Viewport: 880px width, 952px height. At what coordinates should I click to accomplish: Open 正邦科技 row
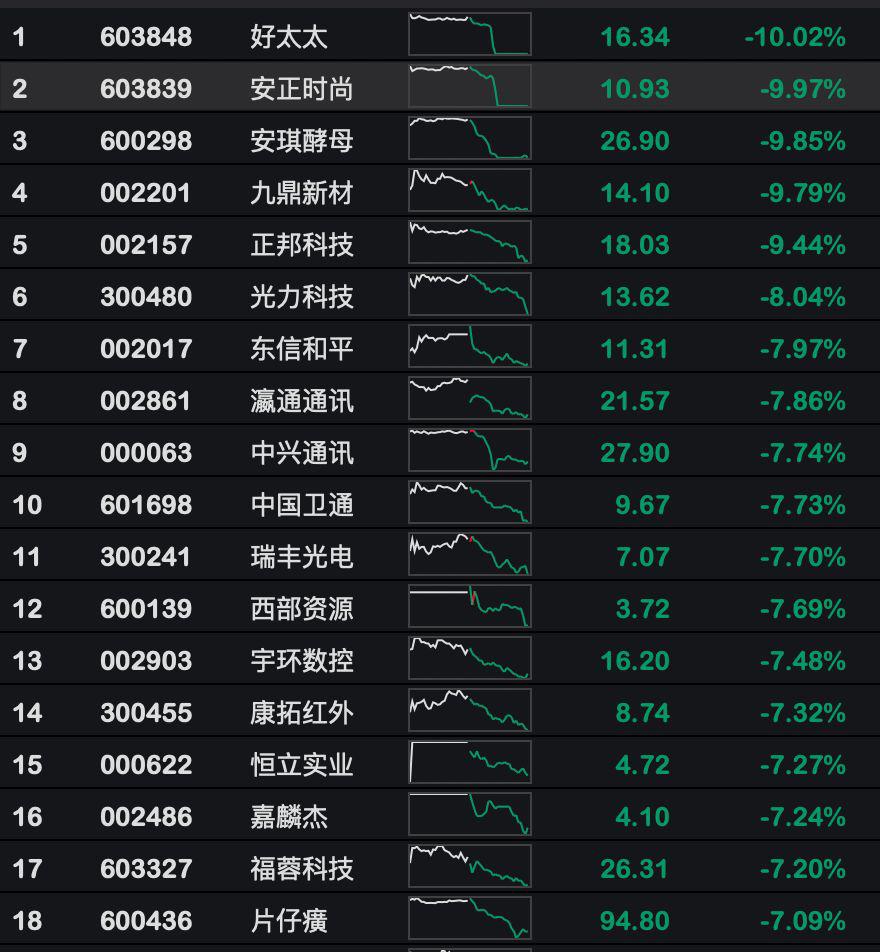click(301, 245)
